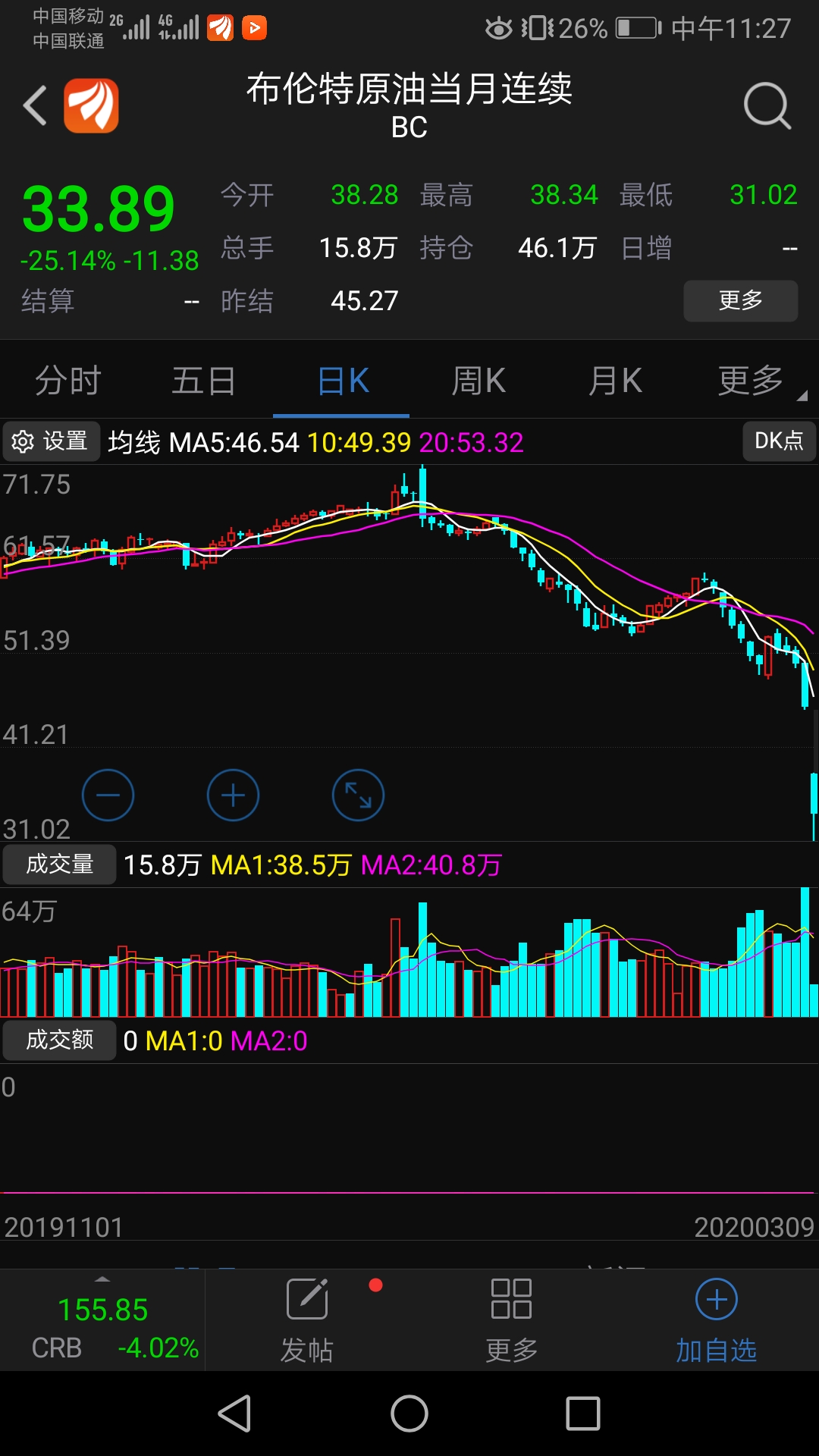
Task: Zoom in the chart with plus button
Action: click(x=233, y=795)
